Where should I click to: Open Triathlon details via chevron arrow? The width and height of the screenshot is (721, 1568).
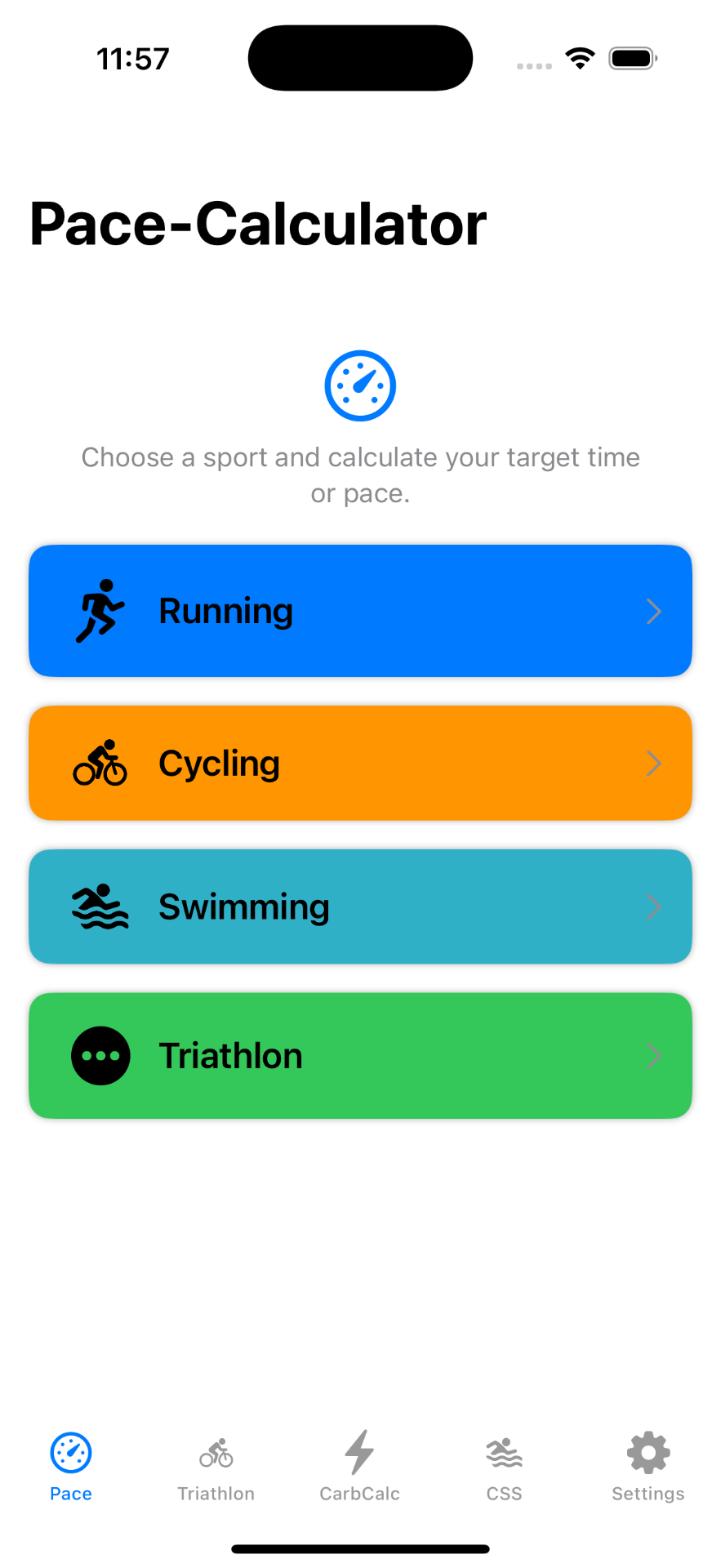pos(654,1055)
